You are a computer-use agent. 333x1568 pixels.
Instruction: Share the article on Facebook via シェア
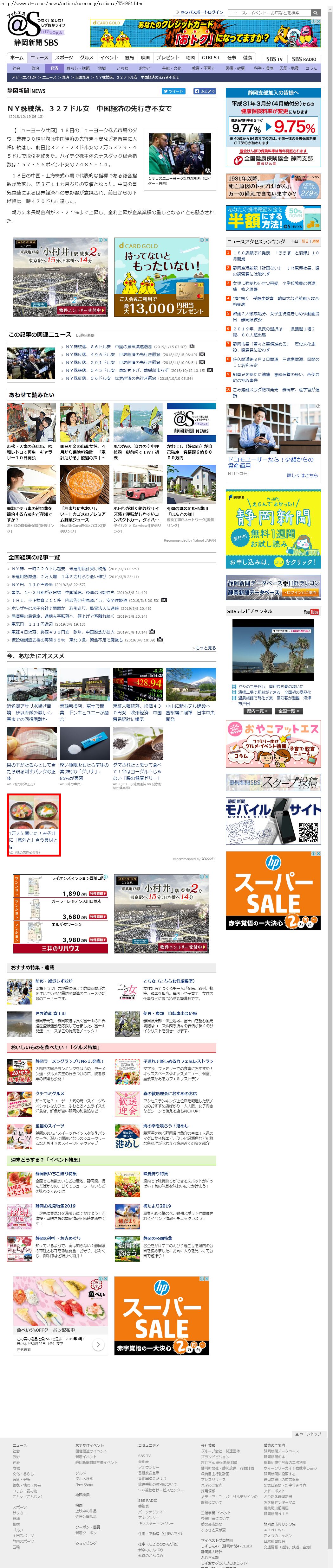point(204,91)
